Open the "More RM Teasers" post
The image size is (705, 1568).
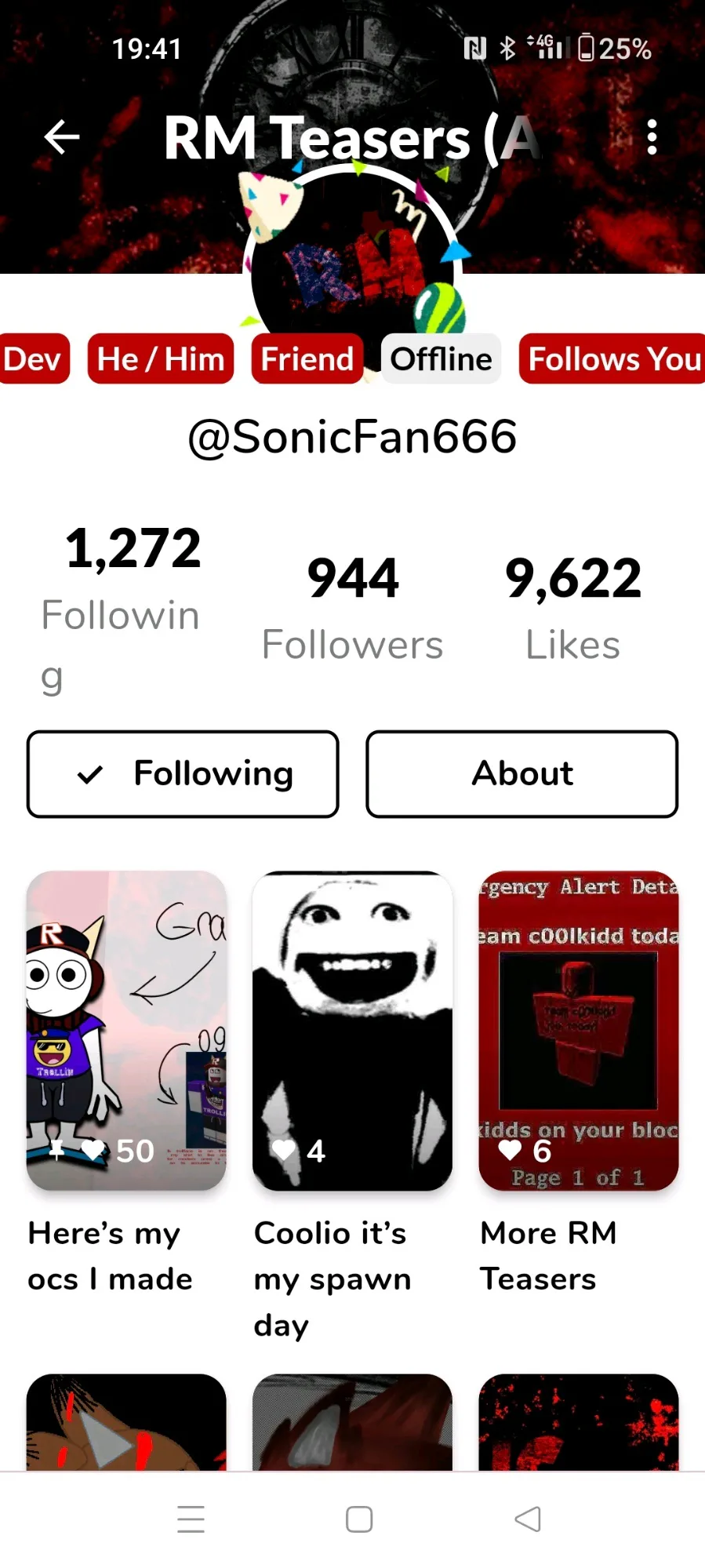click(578, 1030)
